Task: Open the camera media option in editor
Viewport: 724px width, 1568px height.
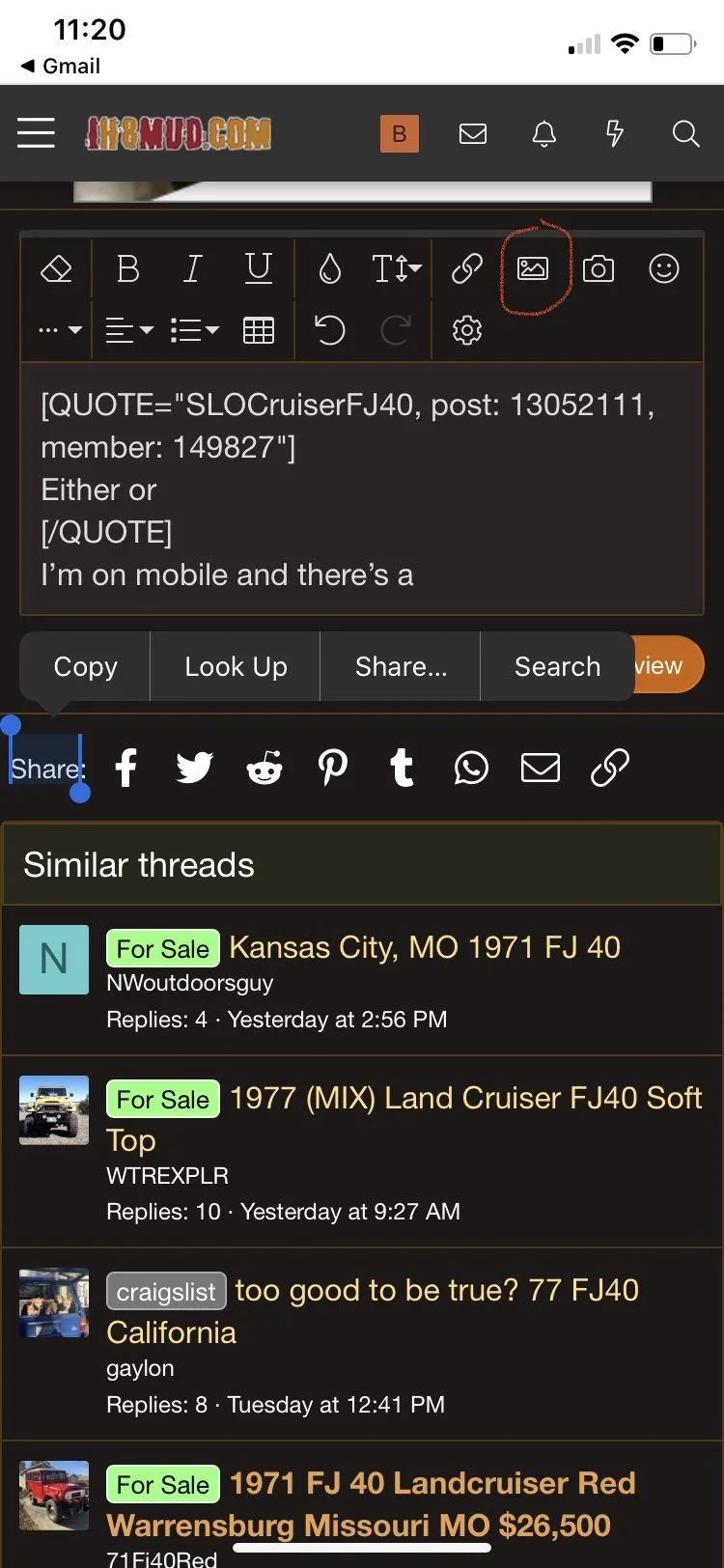Action: (599, 268)
